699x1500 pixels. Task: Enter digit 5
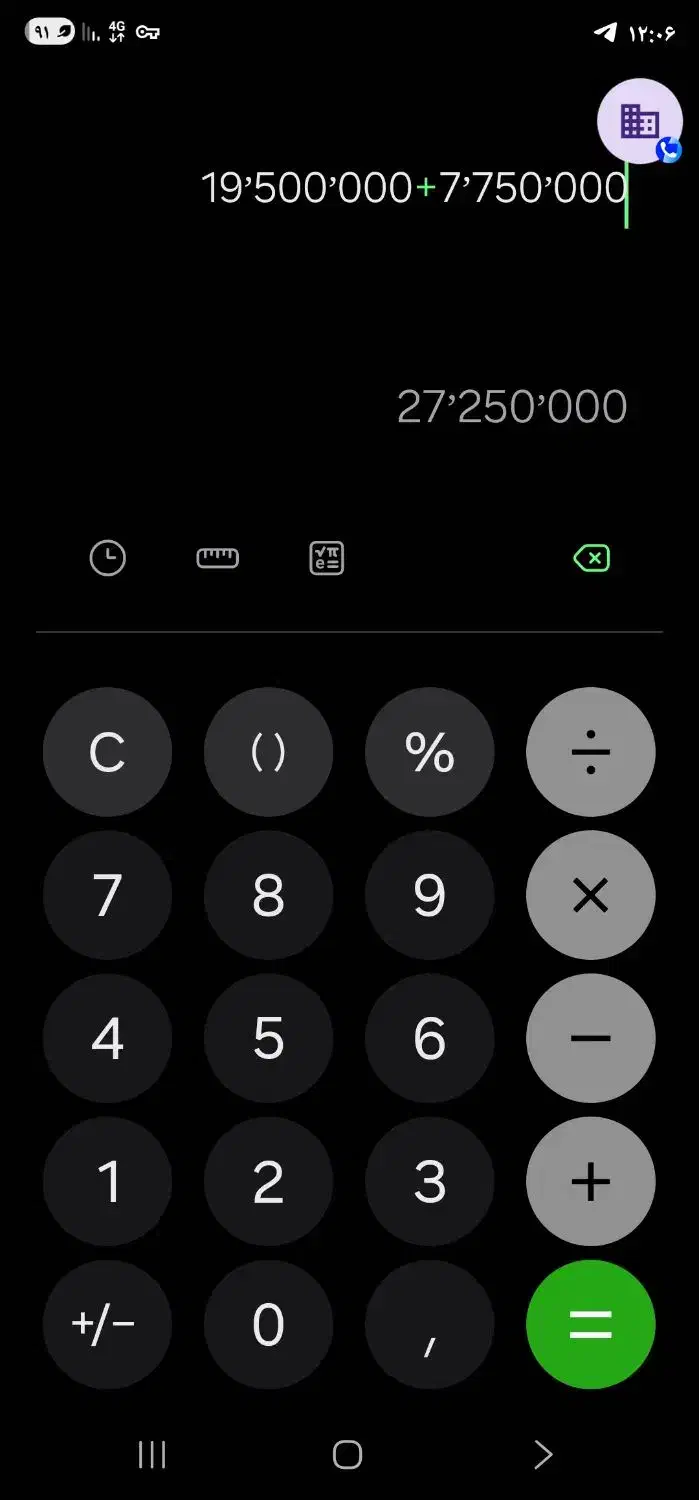point(268,1038)
